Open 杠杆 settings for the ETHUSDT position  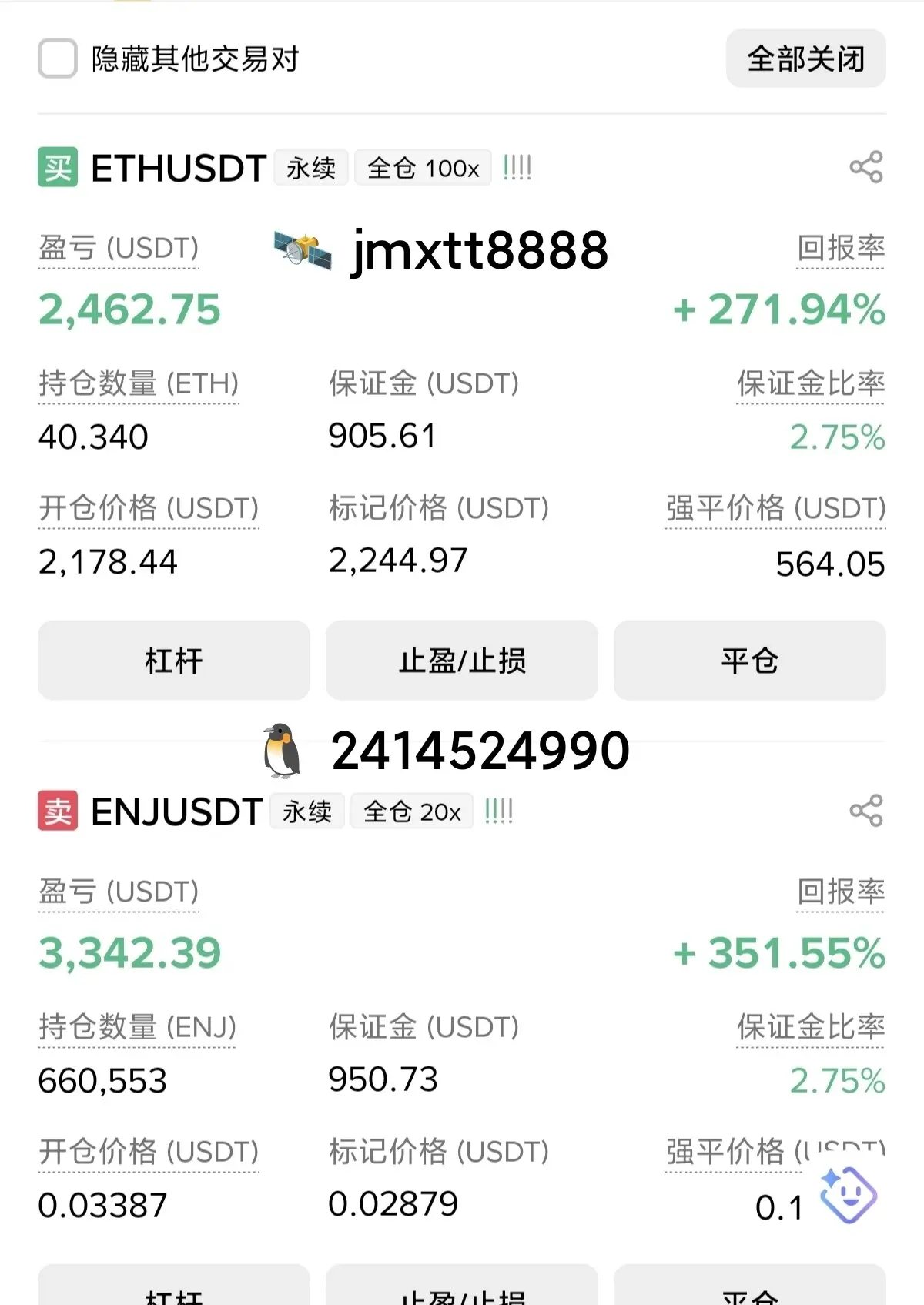pyautogui.click(x=174, y=661)
